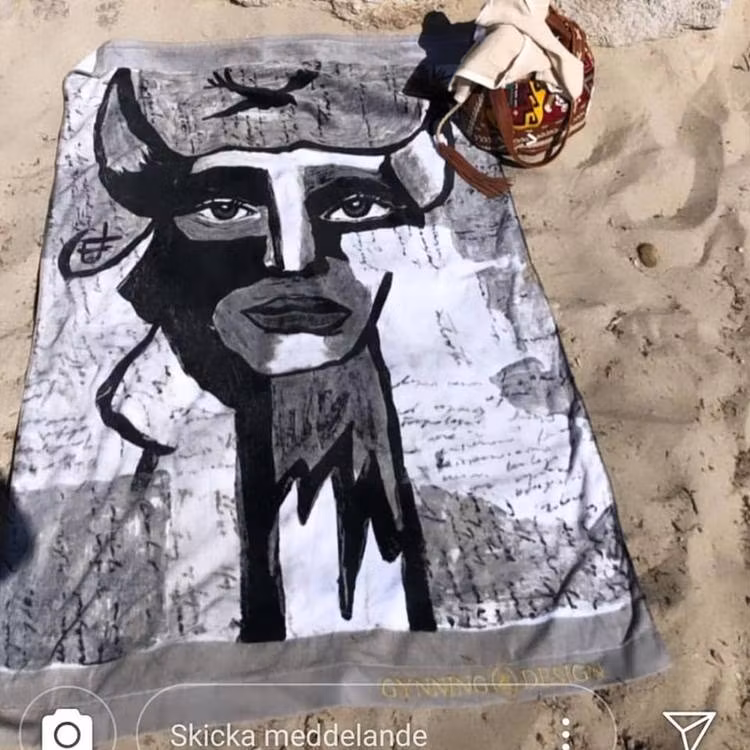Open the three-dot overflow menu
Image resolution: width=750 pixels, height=750 pixels.
(566, 733)
